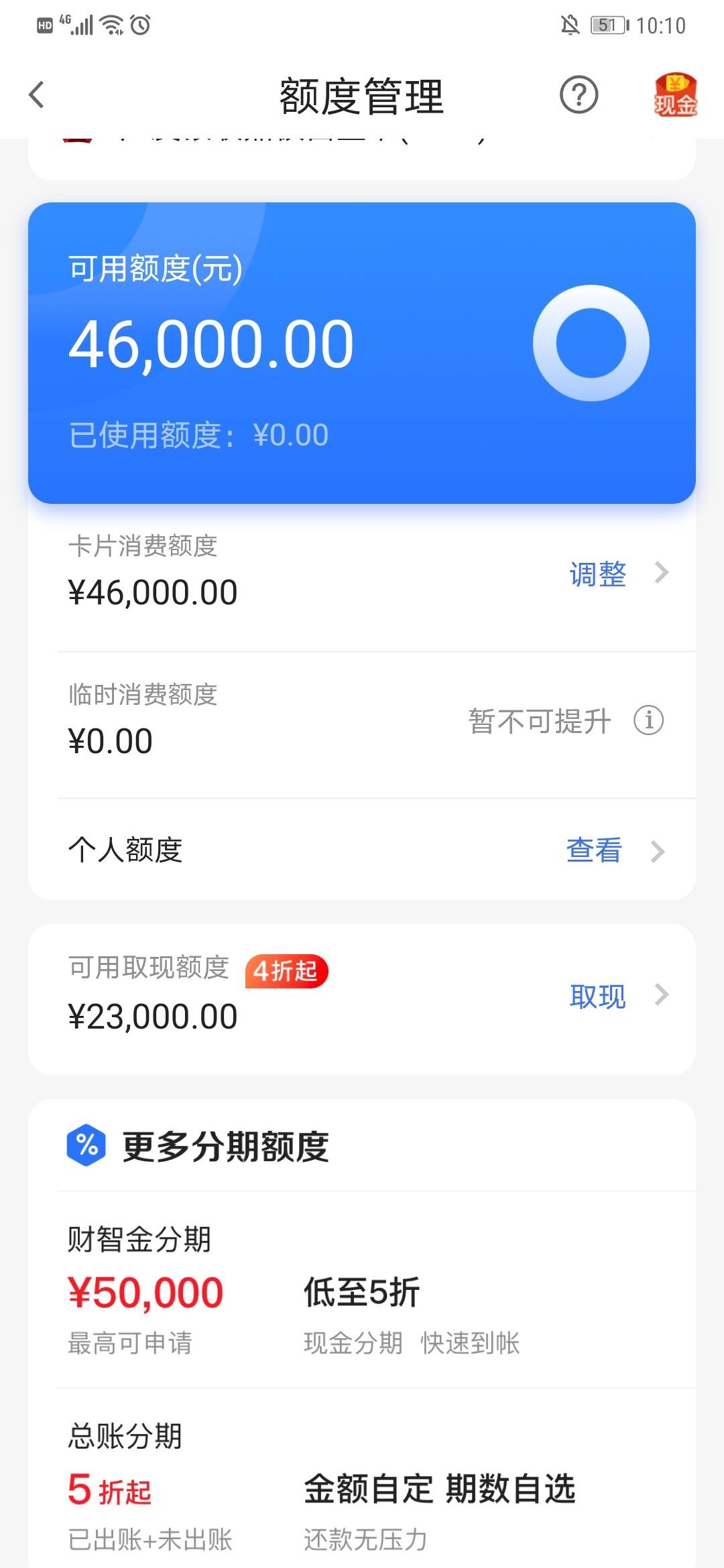
Task: View 个人额度 details
Action: click(362, 850)
